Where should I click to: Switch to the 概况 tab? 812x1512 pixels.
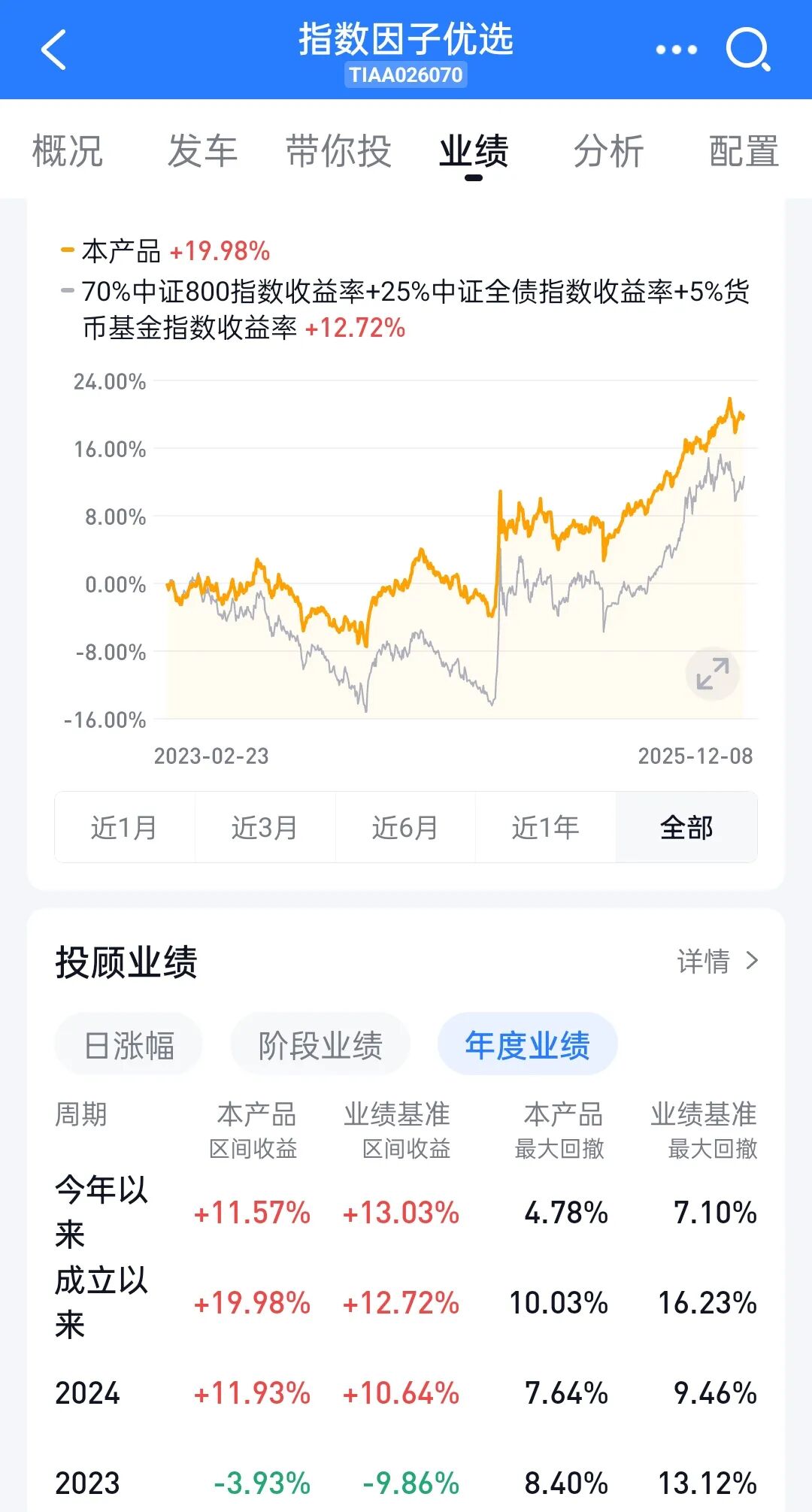68,151
